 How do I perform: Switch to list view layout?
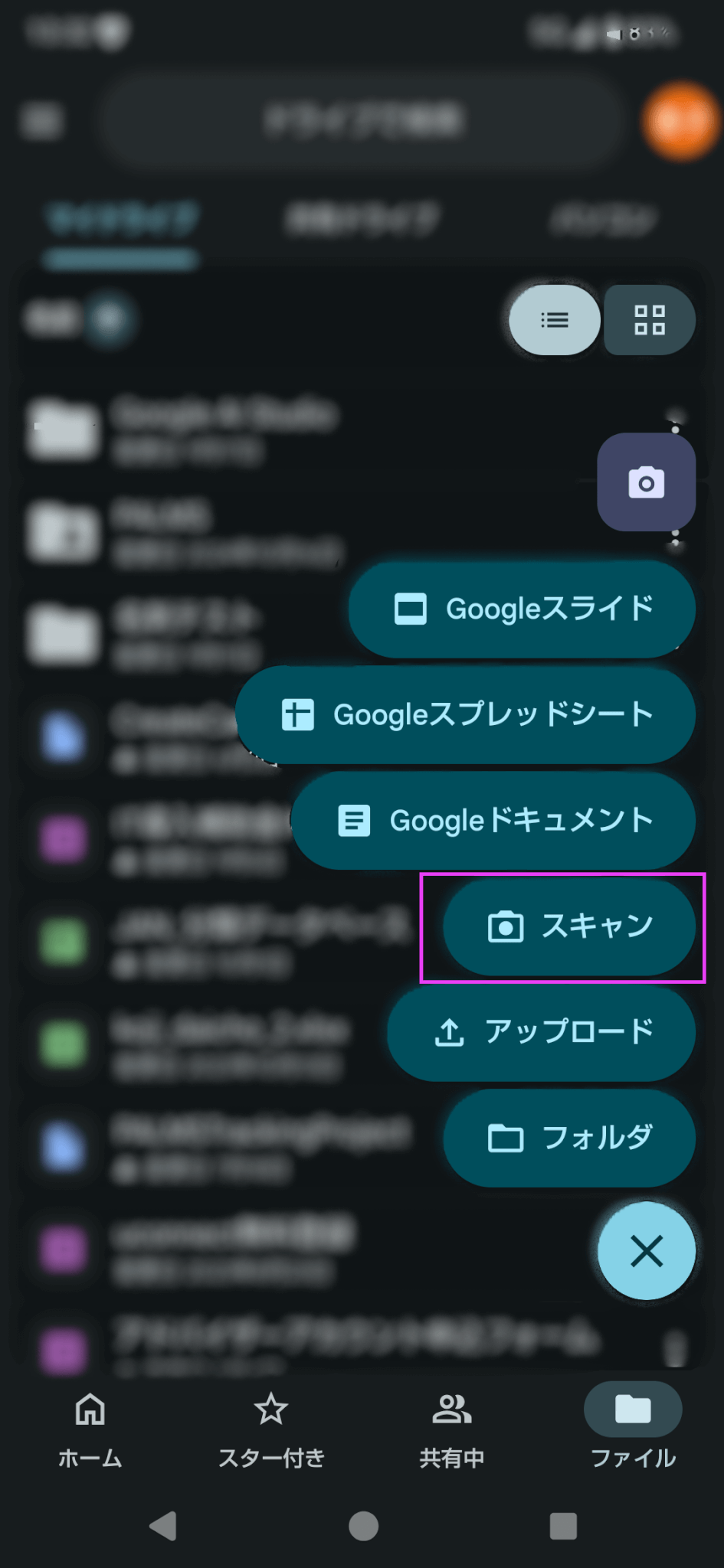(x=555, y=320)
